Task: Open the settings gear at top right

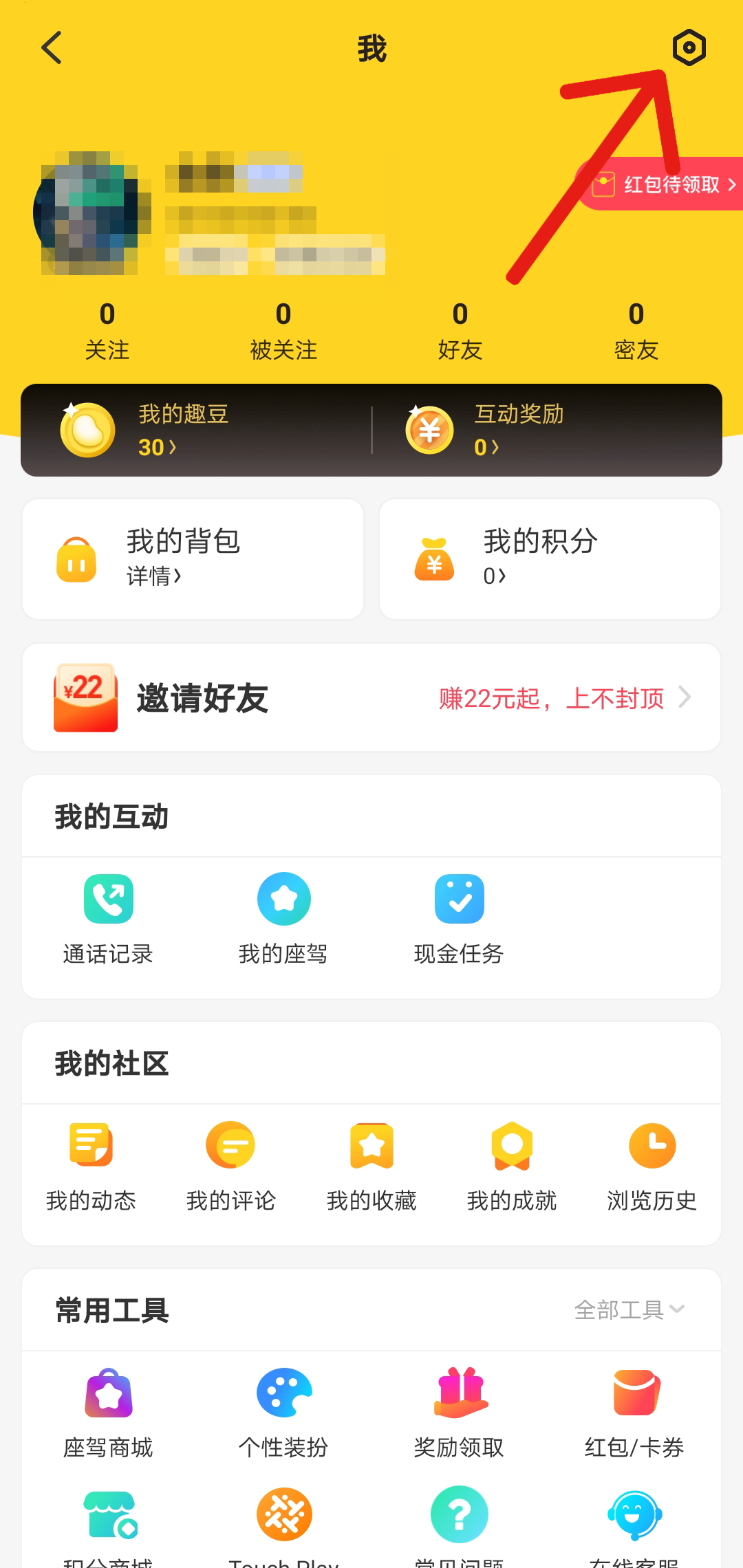Action: (x=689, y=47)
